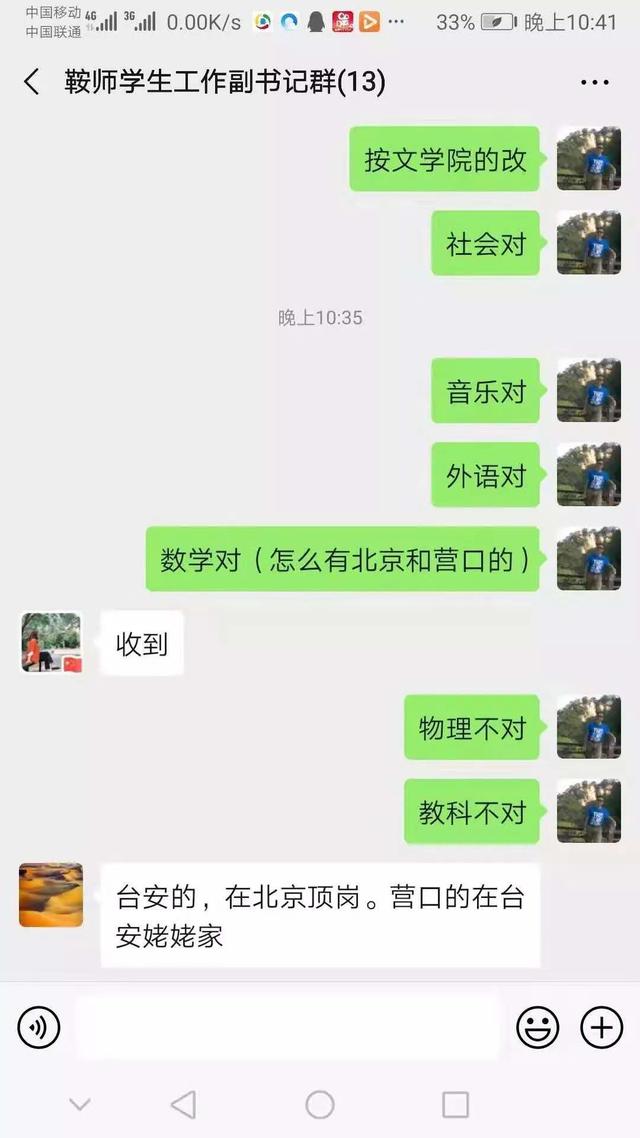Go back from the 鞍师学生工作副书记群 chat

click(32, 82)
